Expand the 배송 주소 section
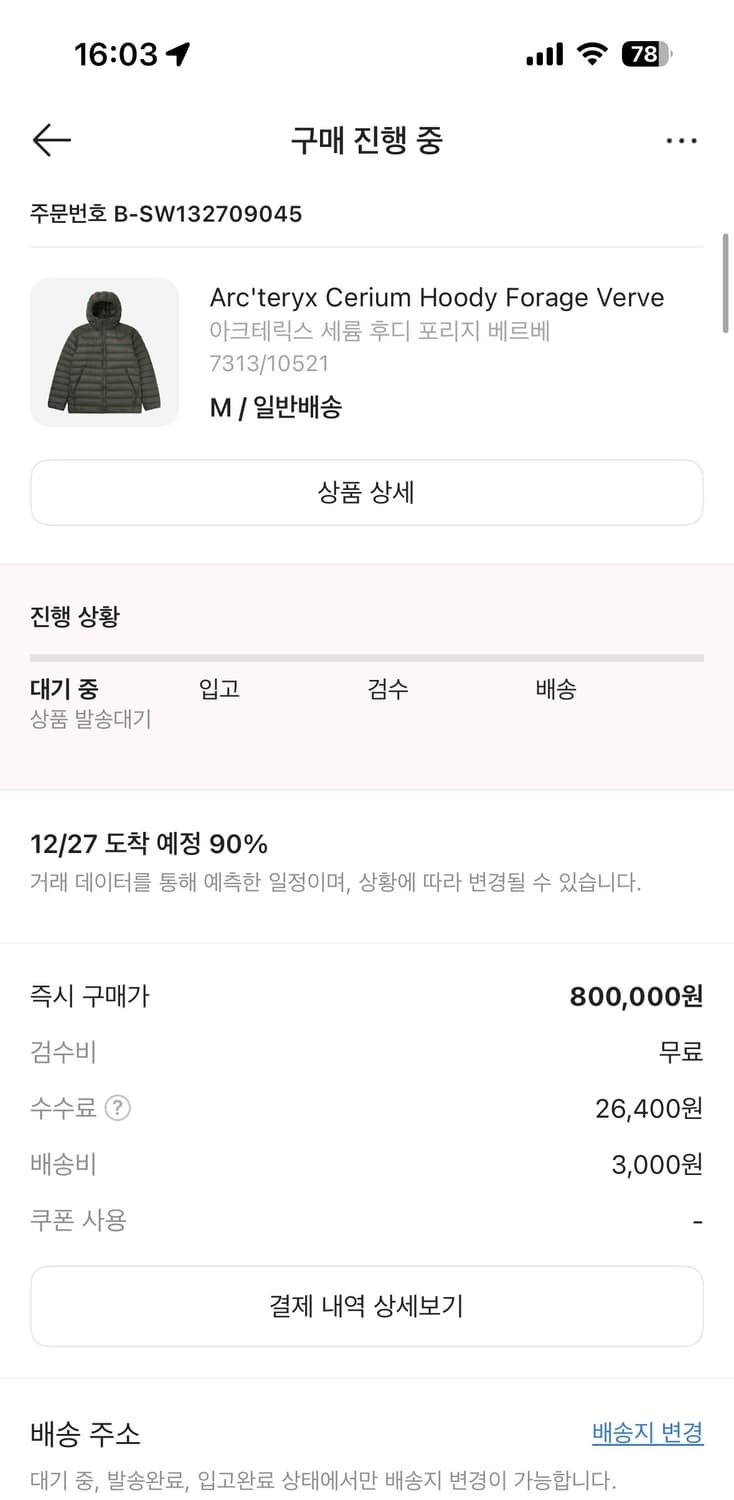 (85, 1434)
